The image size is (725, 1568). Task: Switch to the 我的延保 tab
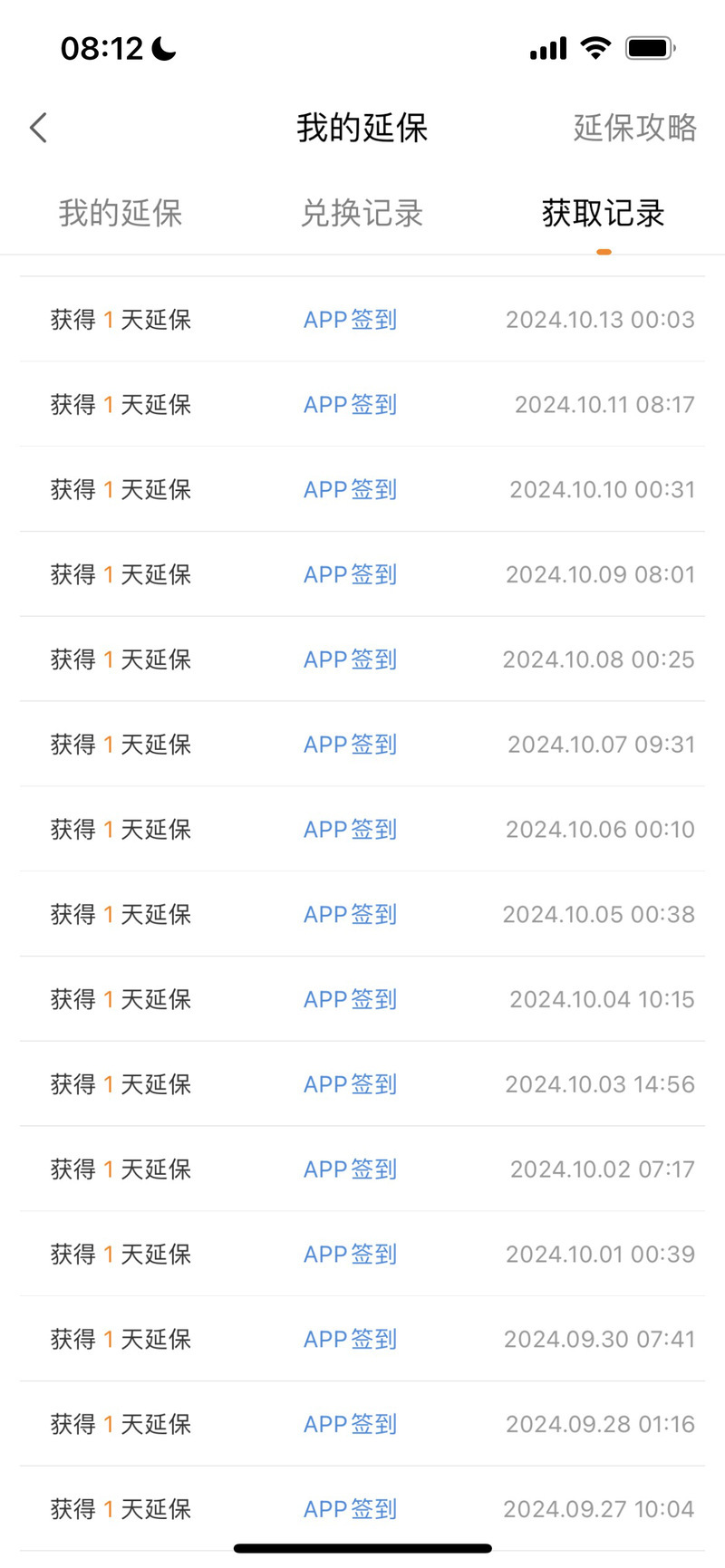point(121,214)
